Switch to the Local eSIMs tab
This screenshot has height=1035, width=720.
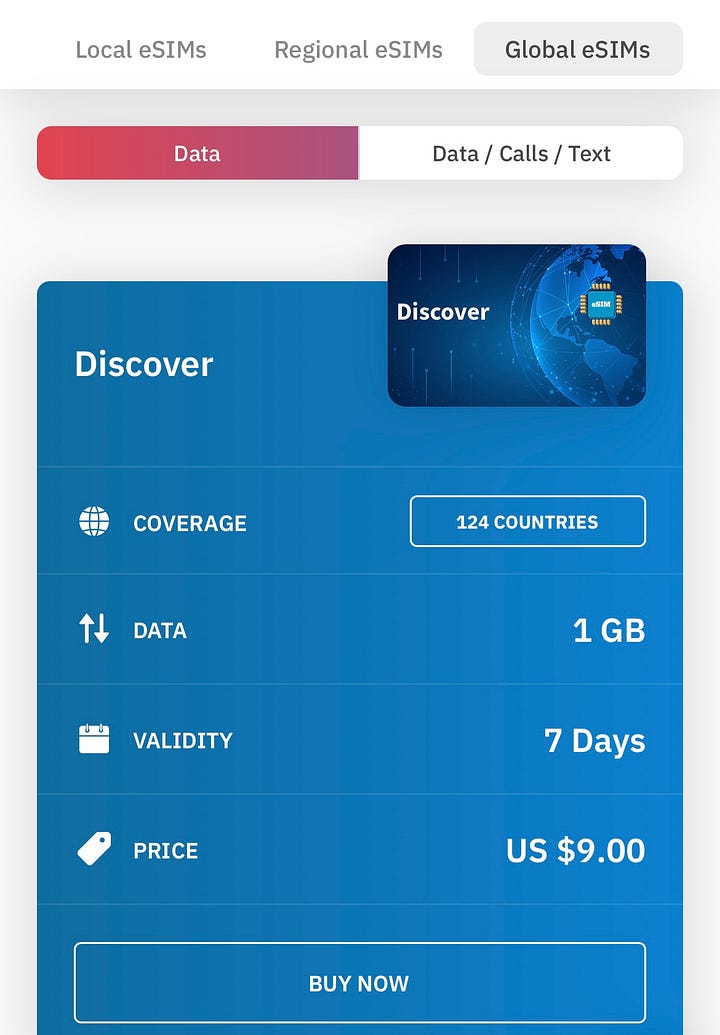(x=141, y=49)
